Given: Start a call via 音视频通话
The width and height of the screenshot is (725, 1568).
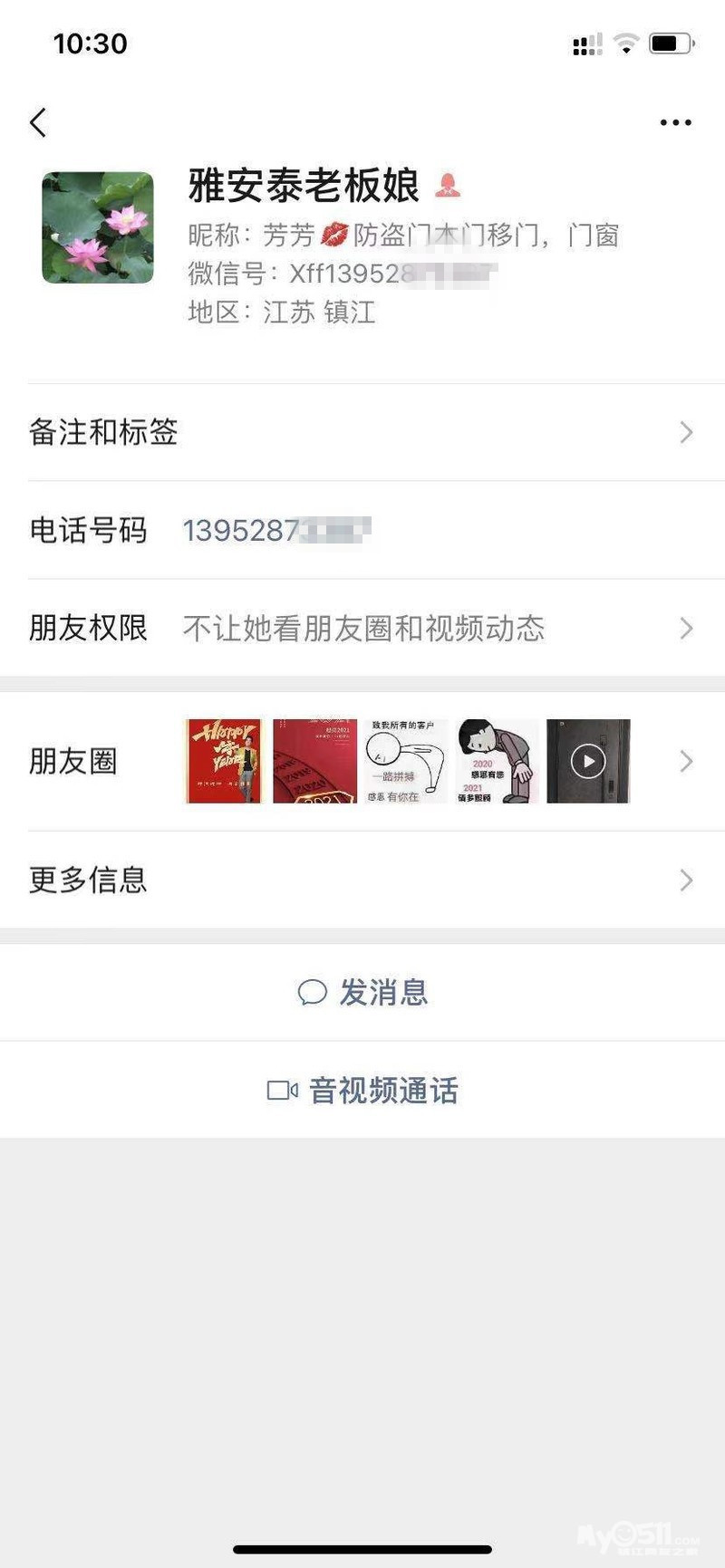Looking at the screenshot, I should coord(362,1090).
